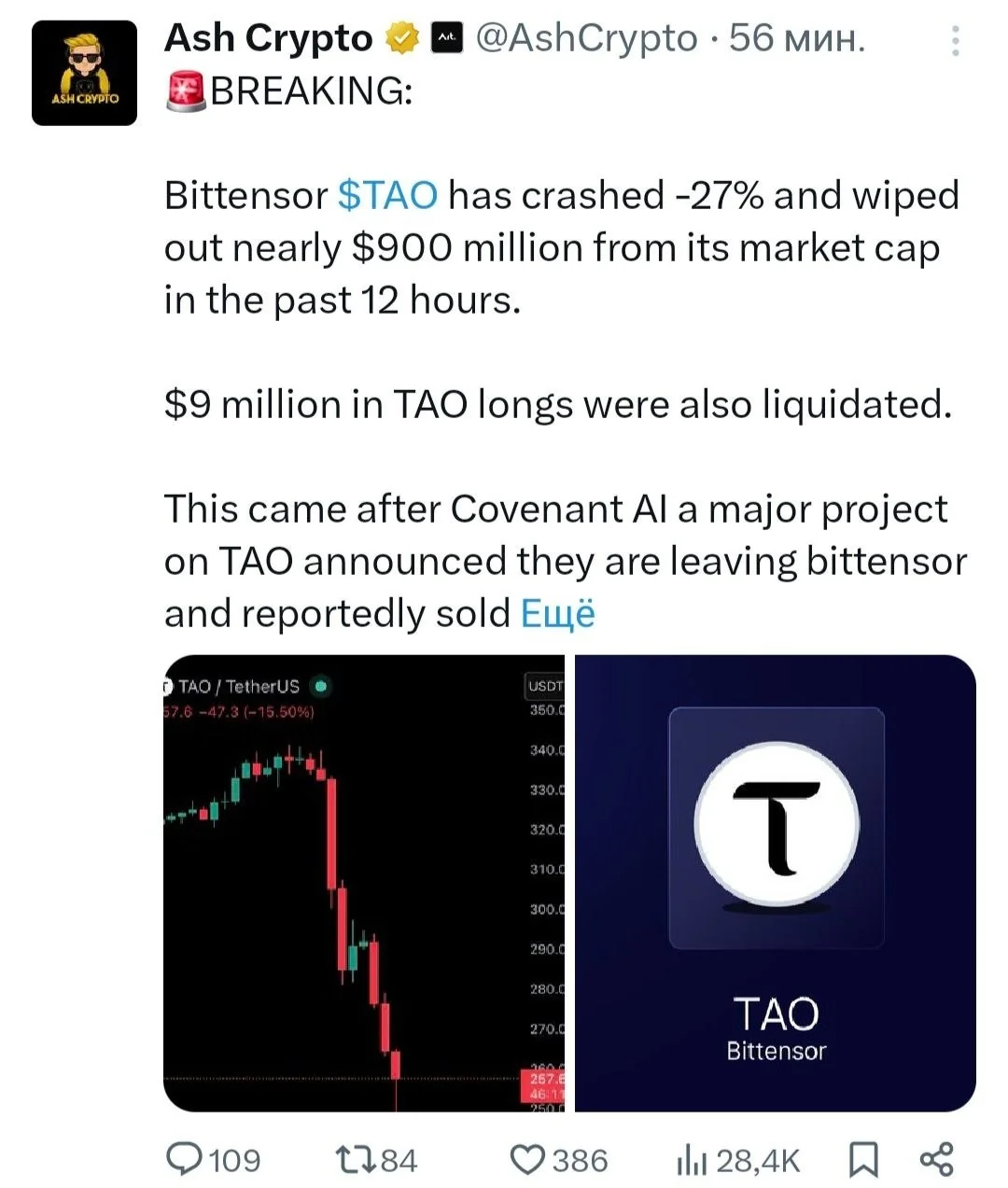
Task: Select the repost icon with 84 reposts
Action: coord(357,1160)
